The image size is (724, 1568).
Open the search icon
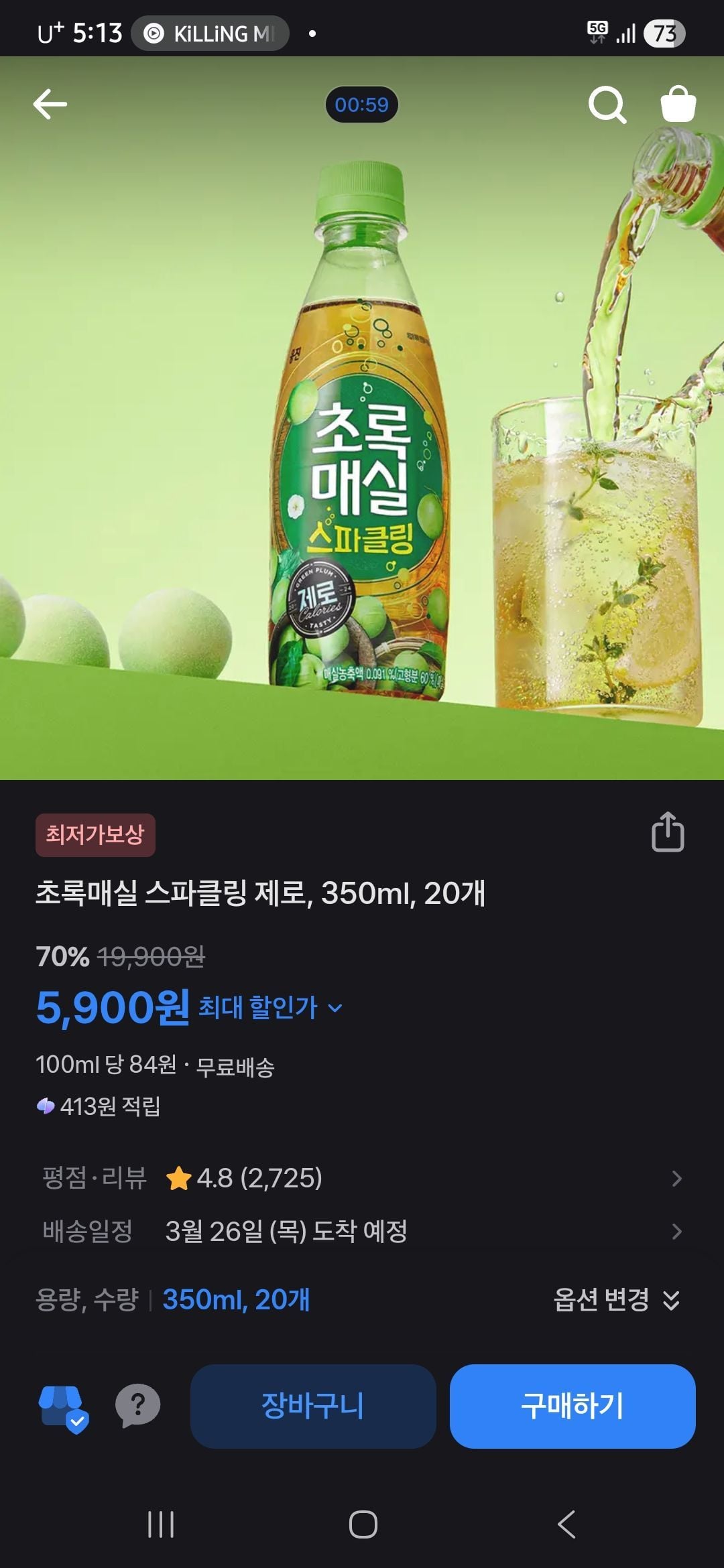[x=607, y=105]
